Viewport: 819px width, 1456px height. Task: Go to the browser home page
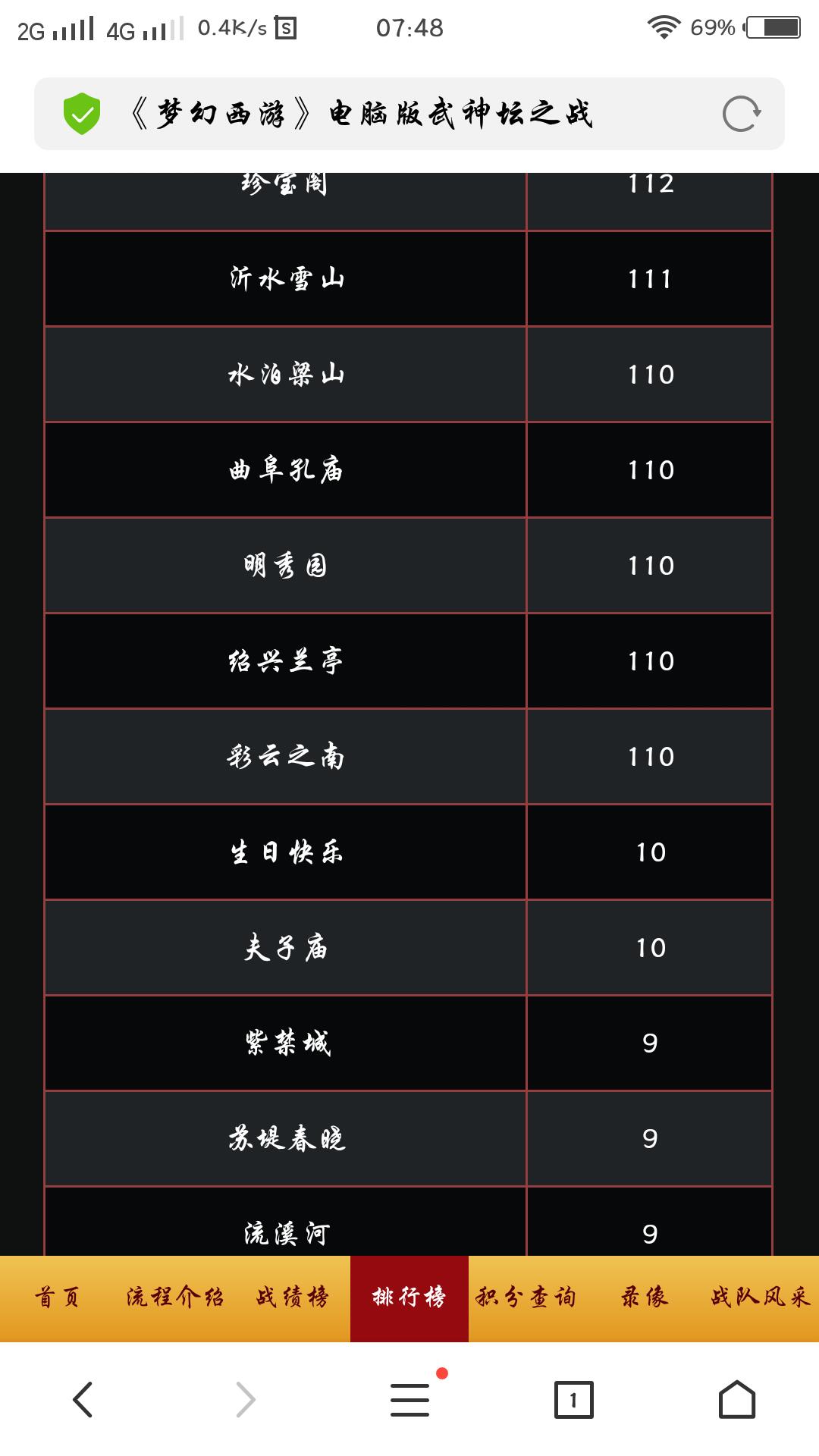tap(736, 1399)
